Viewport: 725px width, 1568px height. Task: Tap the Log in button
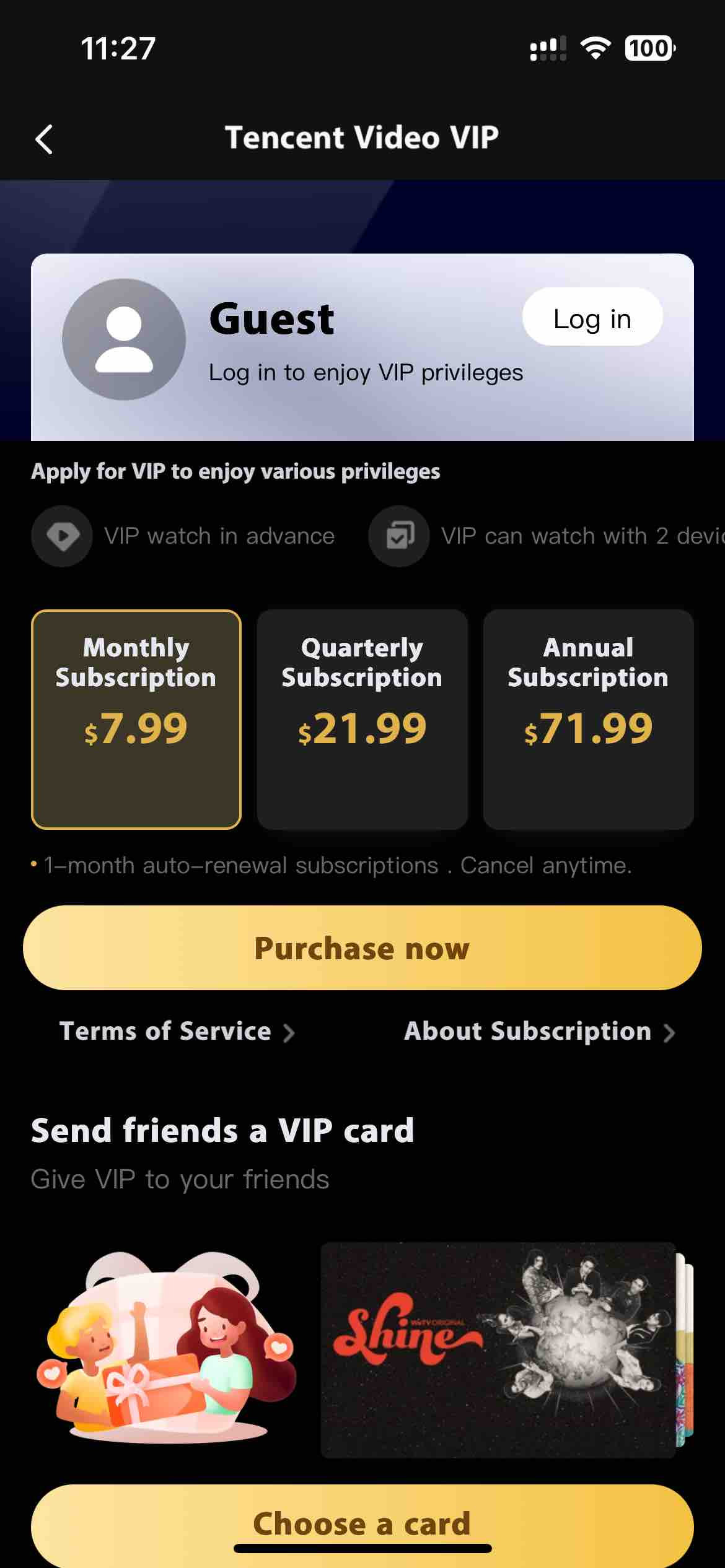592,318
